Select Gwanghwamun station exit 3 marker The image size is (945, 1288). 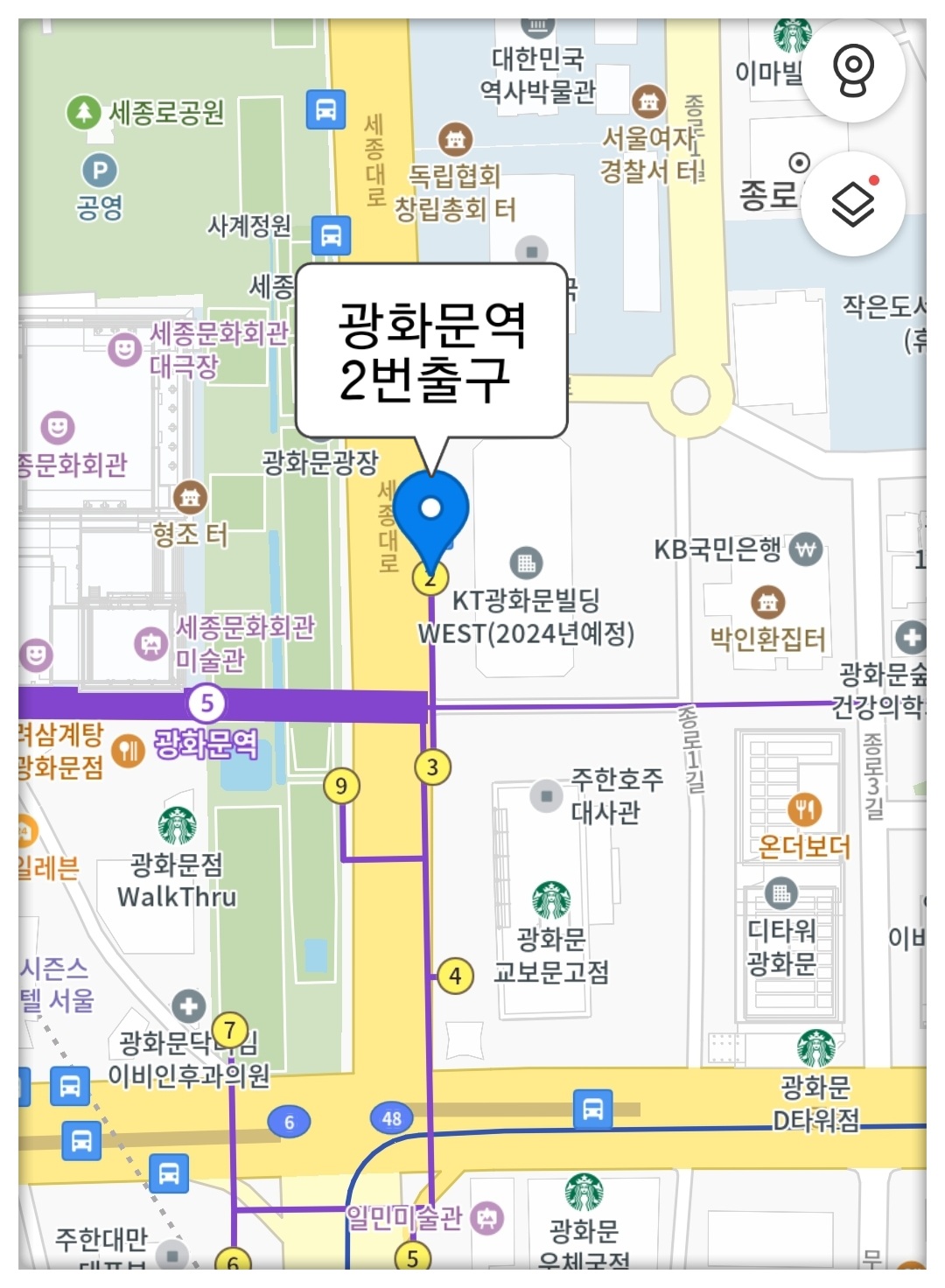pyautogui.click(x=432, y=767)
